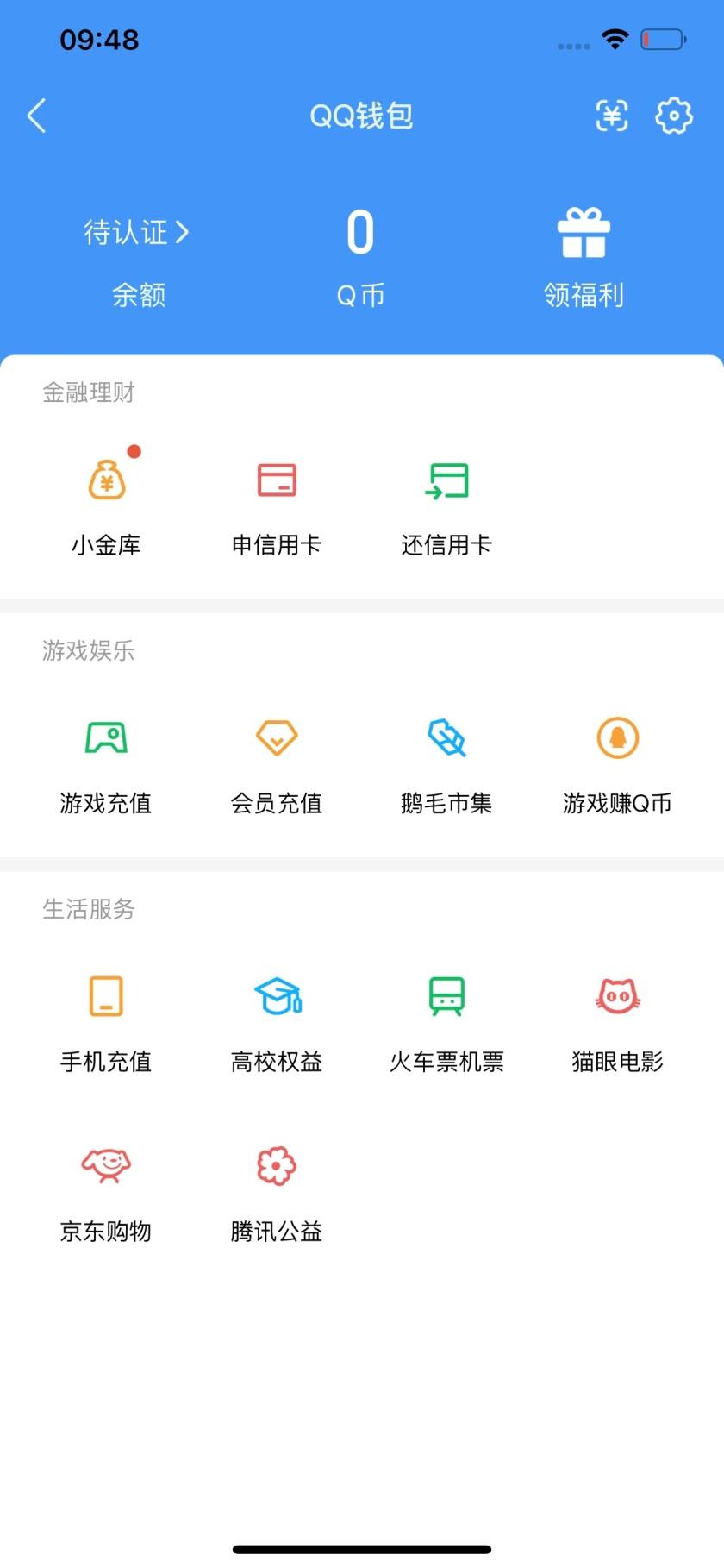Open 猫眼电影 cat movie icon
The image size is (724, 1568).
tap(617, 996)
